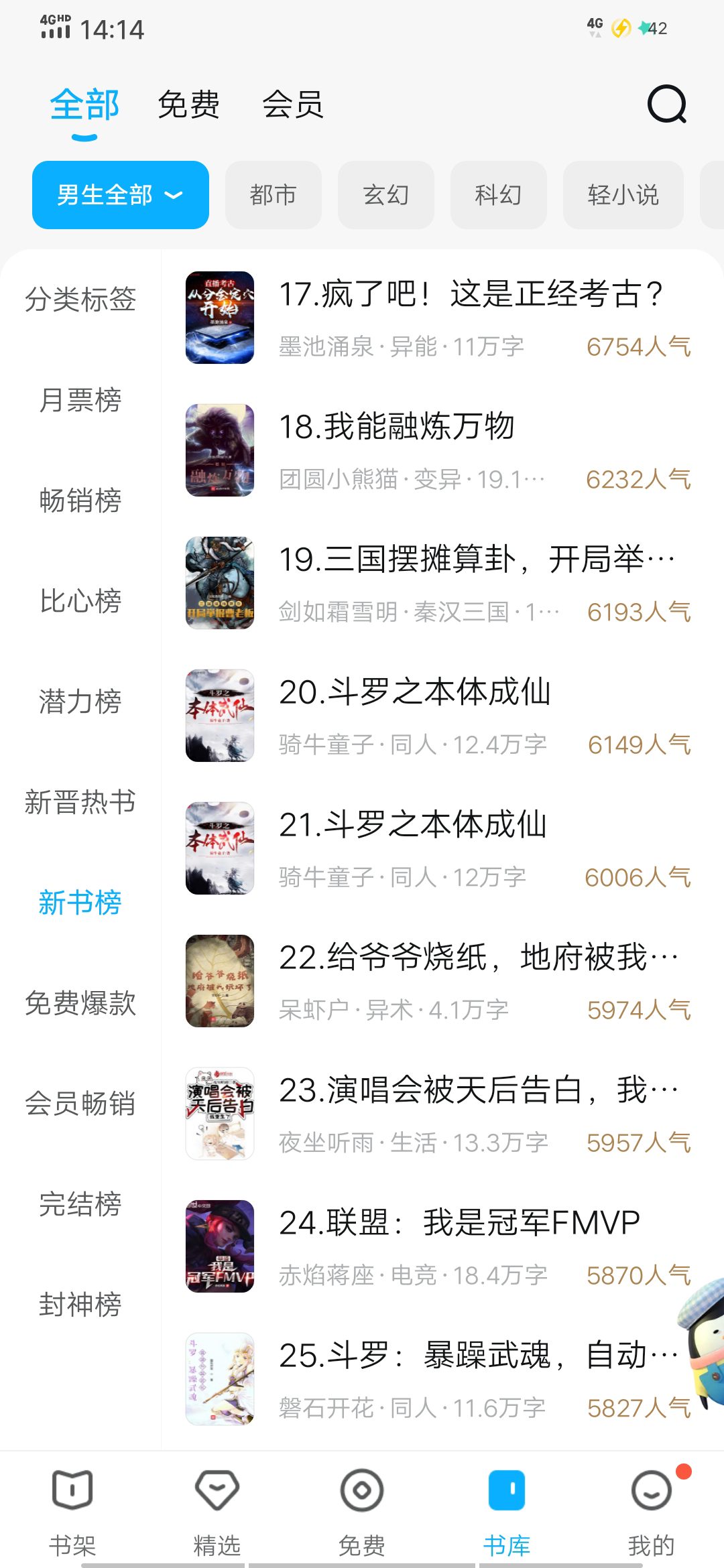Screen dimensions: 724x1568
Task: Switch to the 会员 top tab
Action: click(292, 105)
